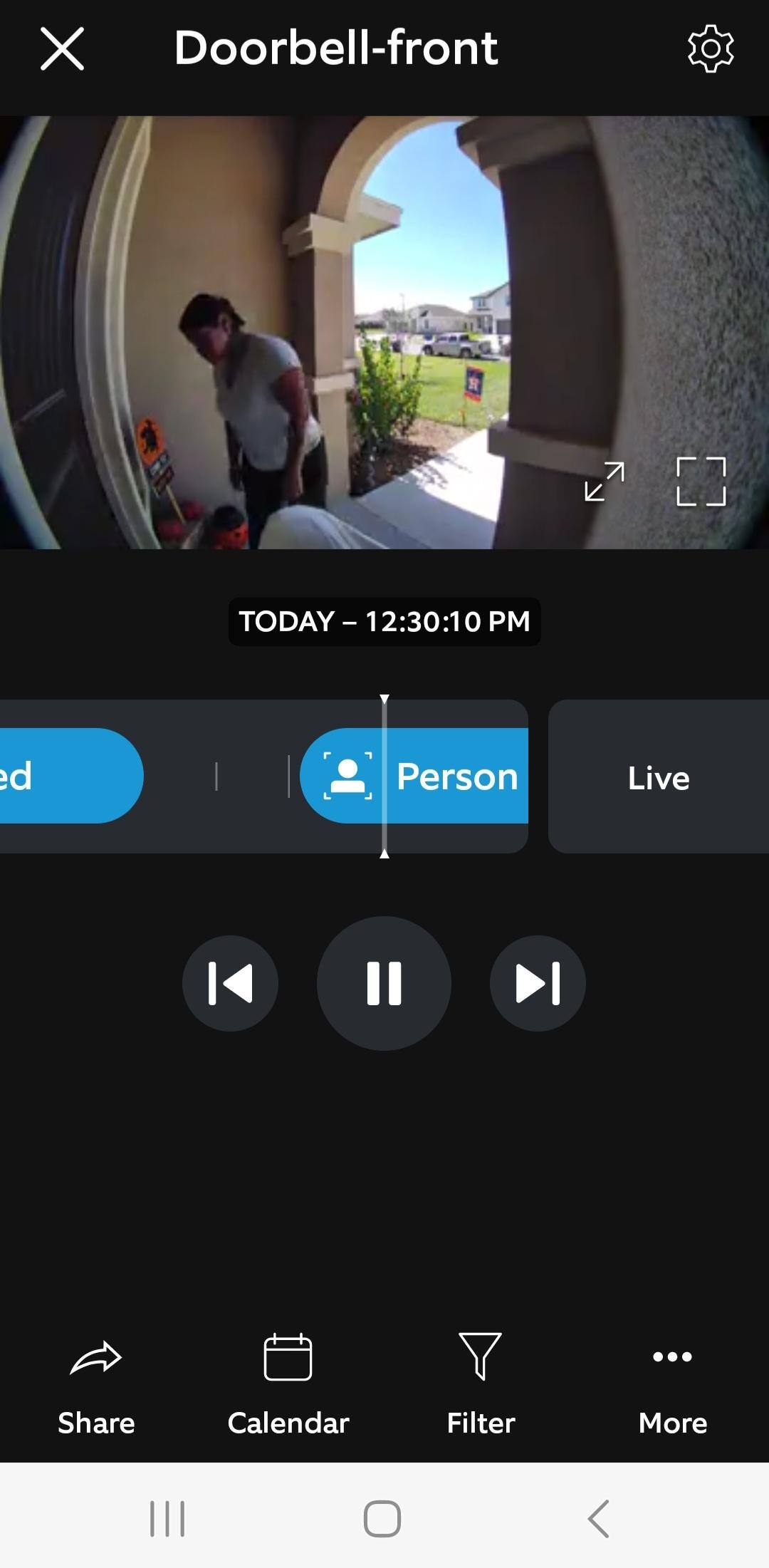Skip to the previous event
The height and width of the screenshot is (1568, 769).
(x=230, y=983)
